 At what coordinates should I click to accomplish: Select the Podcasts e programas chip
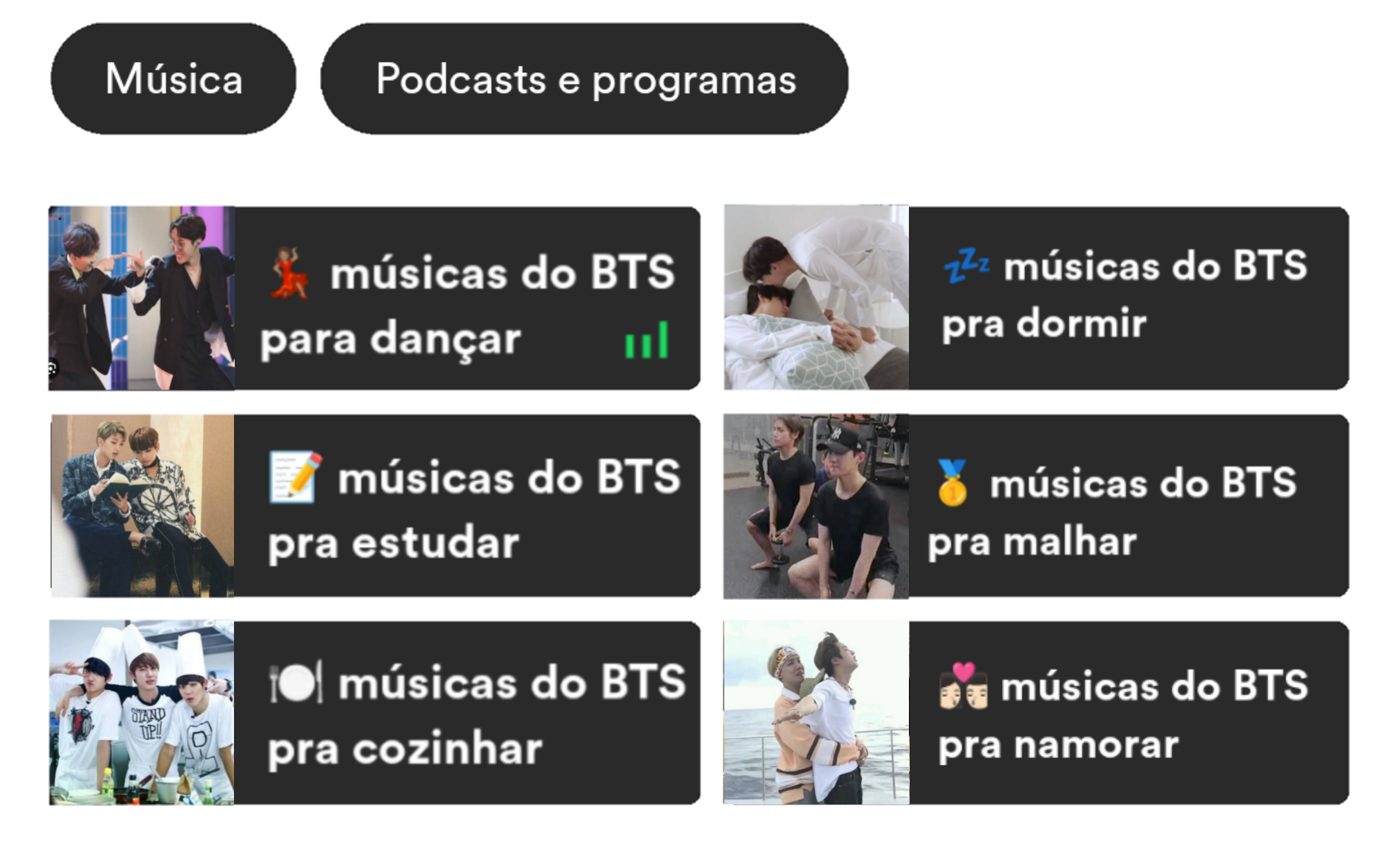[585, 79]
